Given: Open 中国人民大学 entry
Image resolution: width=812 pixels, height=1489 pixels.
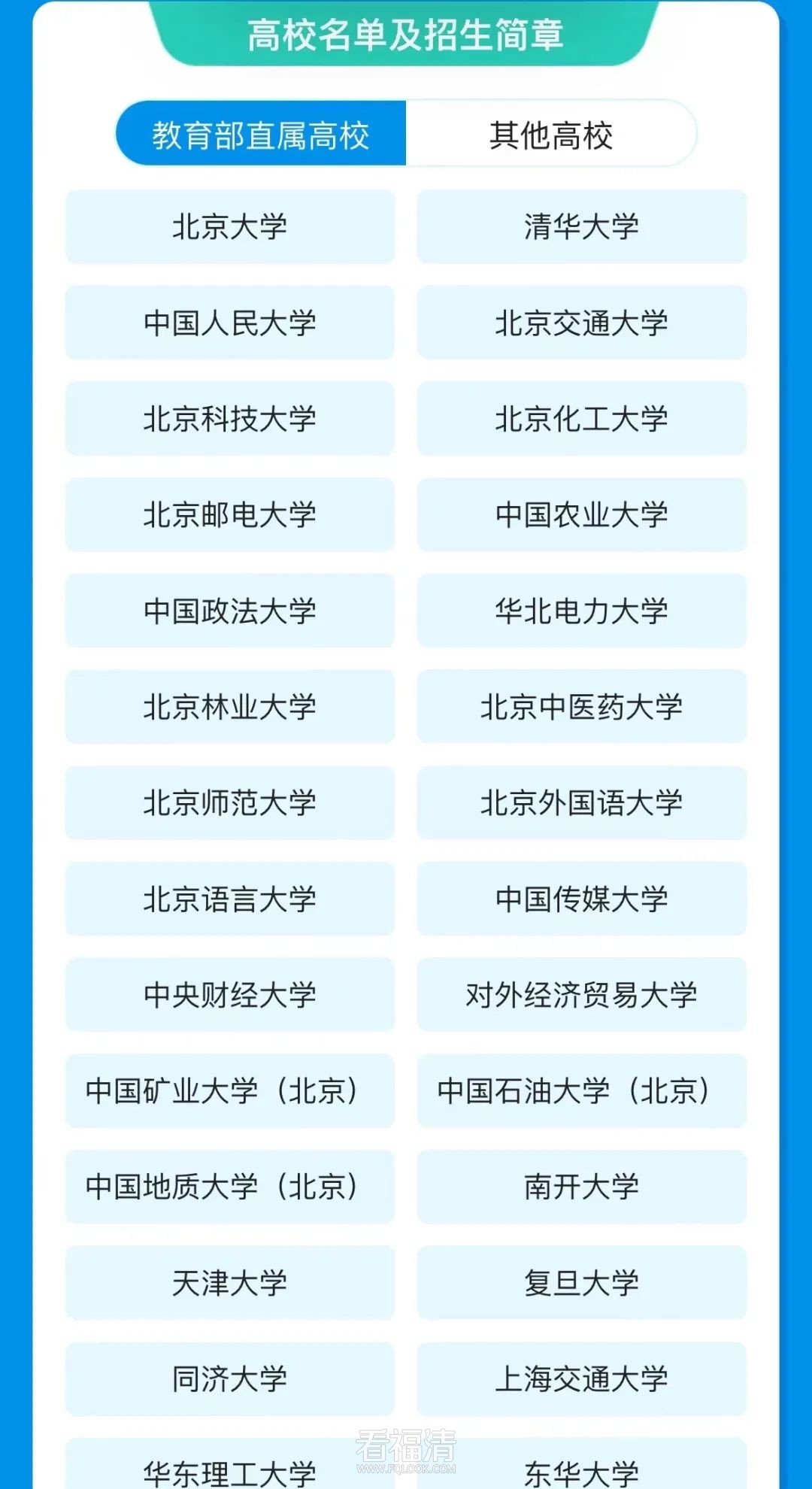Looking at the screenshot, I should [x=230, y=323].
